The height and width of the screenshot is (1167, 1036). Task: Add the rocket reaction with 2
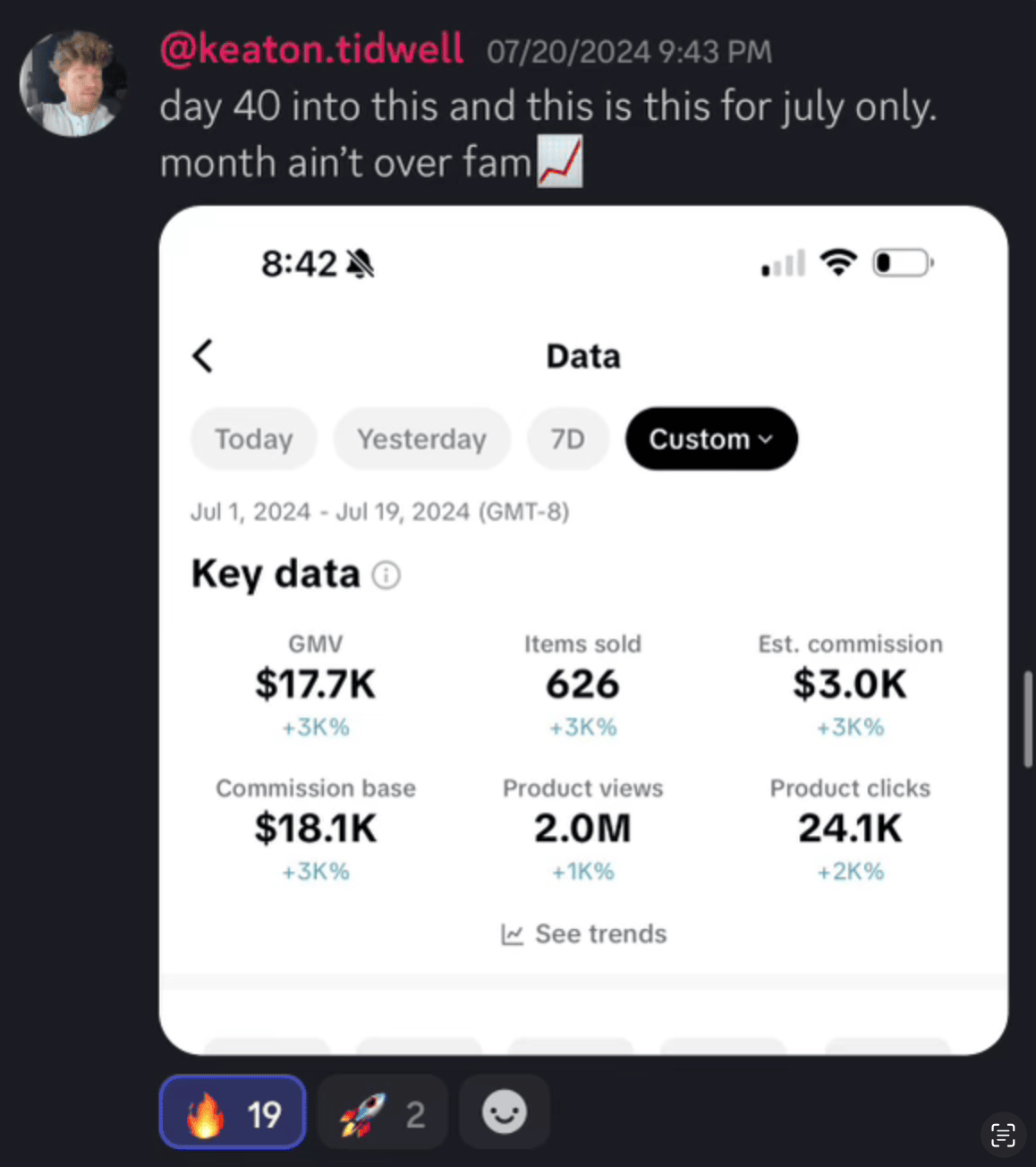382,1112
